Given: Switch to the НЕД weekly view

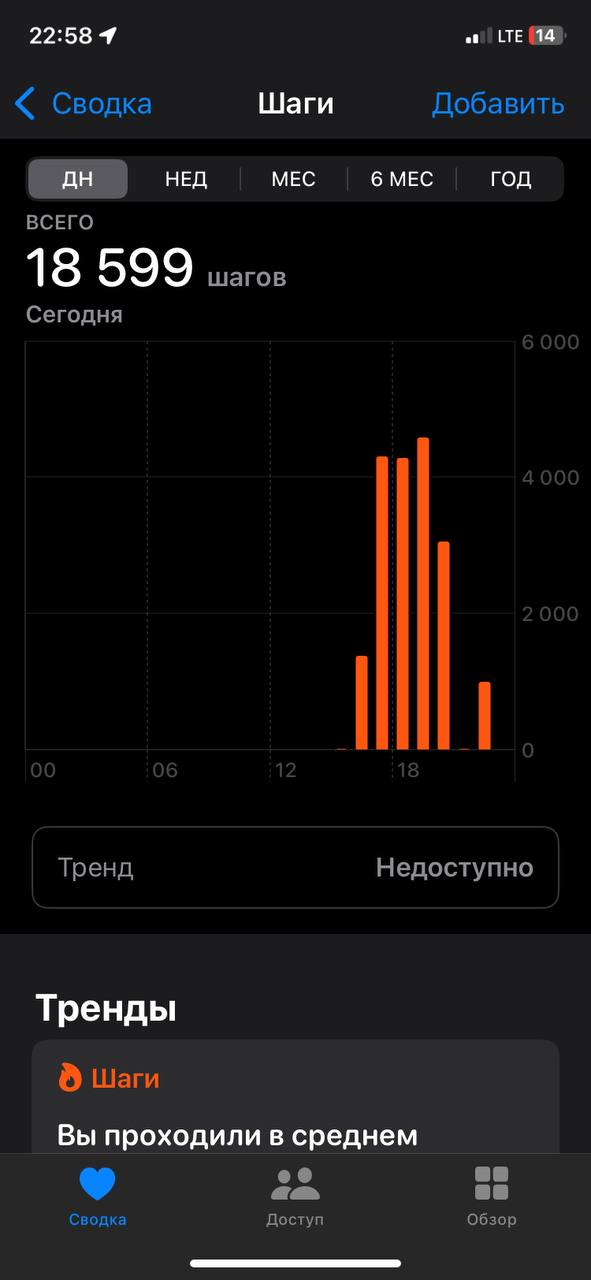Looking at the screenshot, I should (x=186, y=179).
